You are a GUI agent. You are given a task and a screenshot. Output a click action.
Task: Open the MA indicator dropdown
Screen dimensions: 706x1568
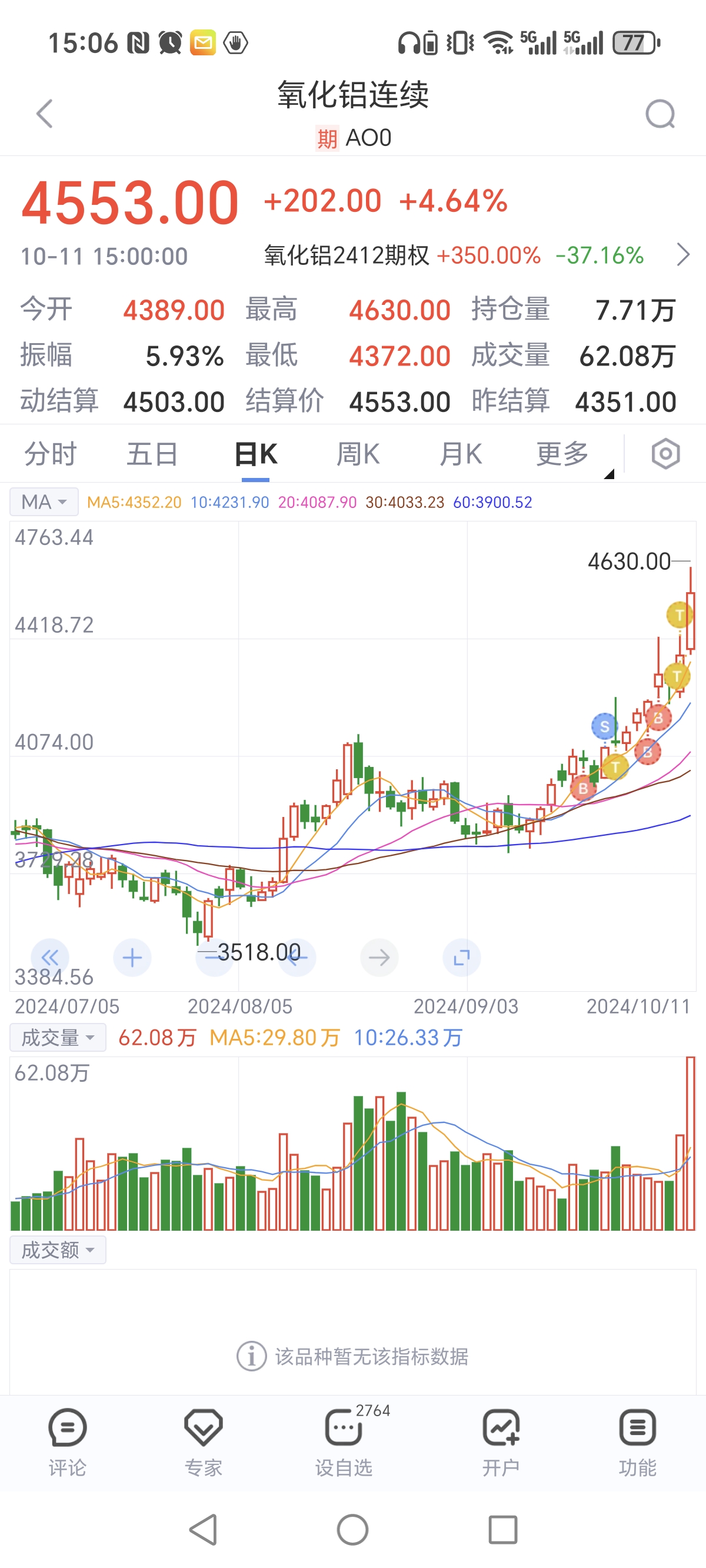[44, 502]
